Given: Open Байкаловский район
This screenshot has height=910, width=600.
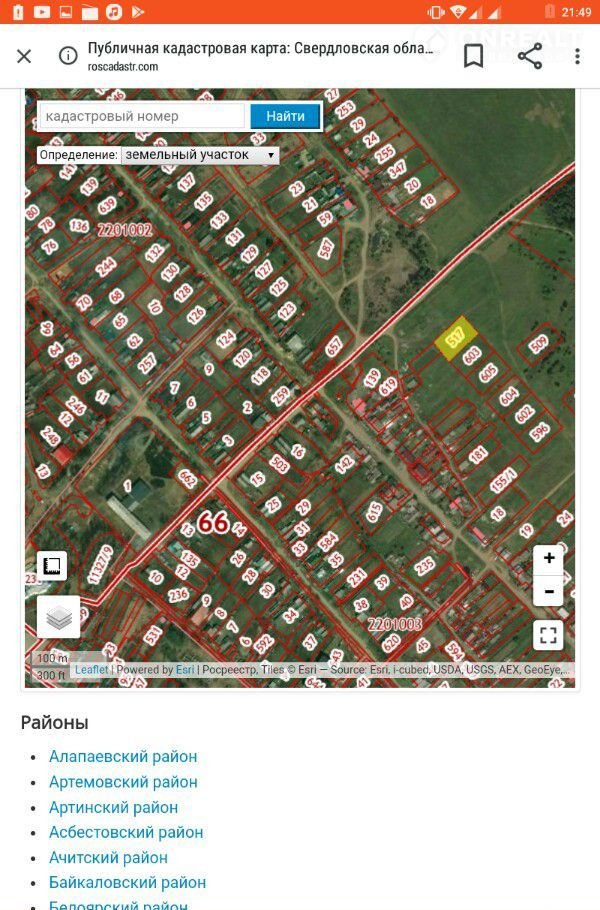Looking at the screenshot, I should 127,882.
